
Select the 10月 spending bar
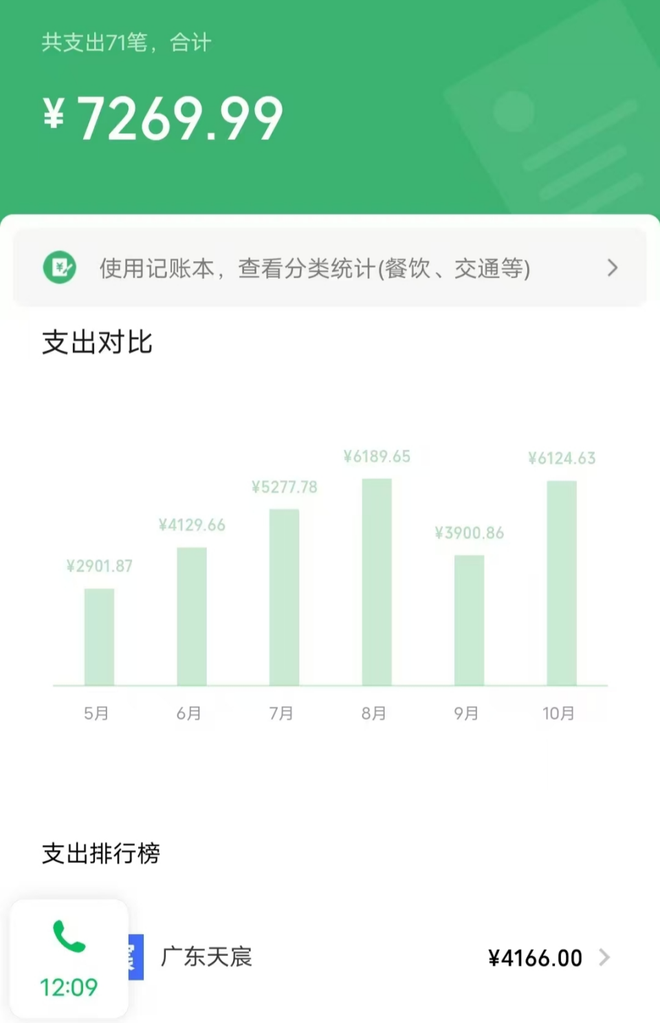pos(561,583)
